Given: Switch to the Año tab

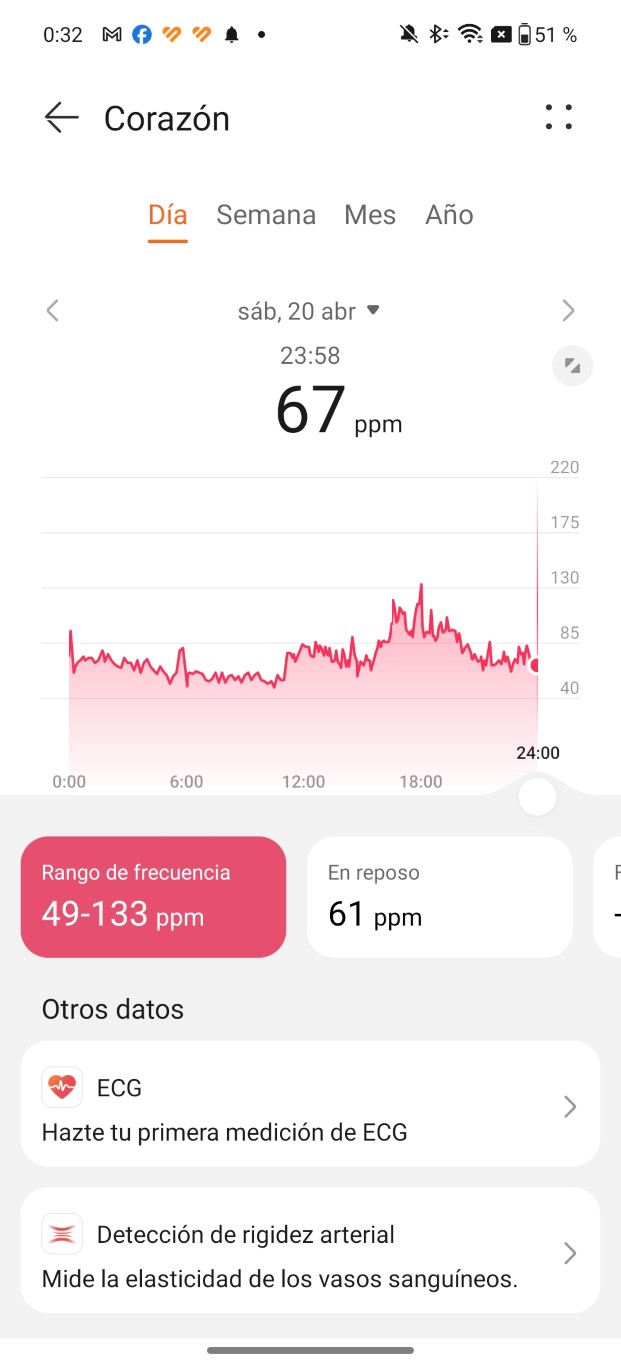Looking at the screenshot, I should click(449, 215).
